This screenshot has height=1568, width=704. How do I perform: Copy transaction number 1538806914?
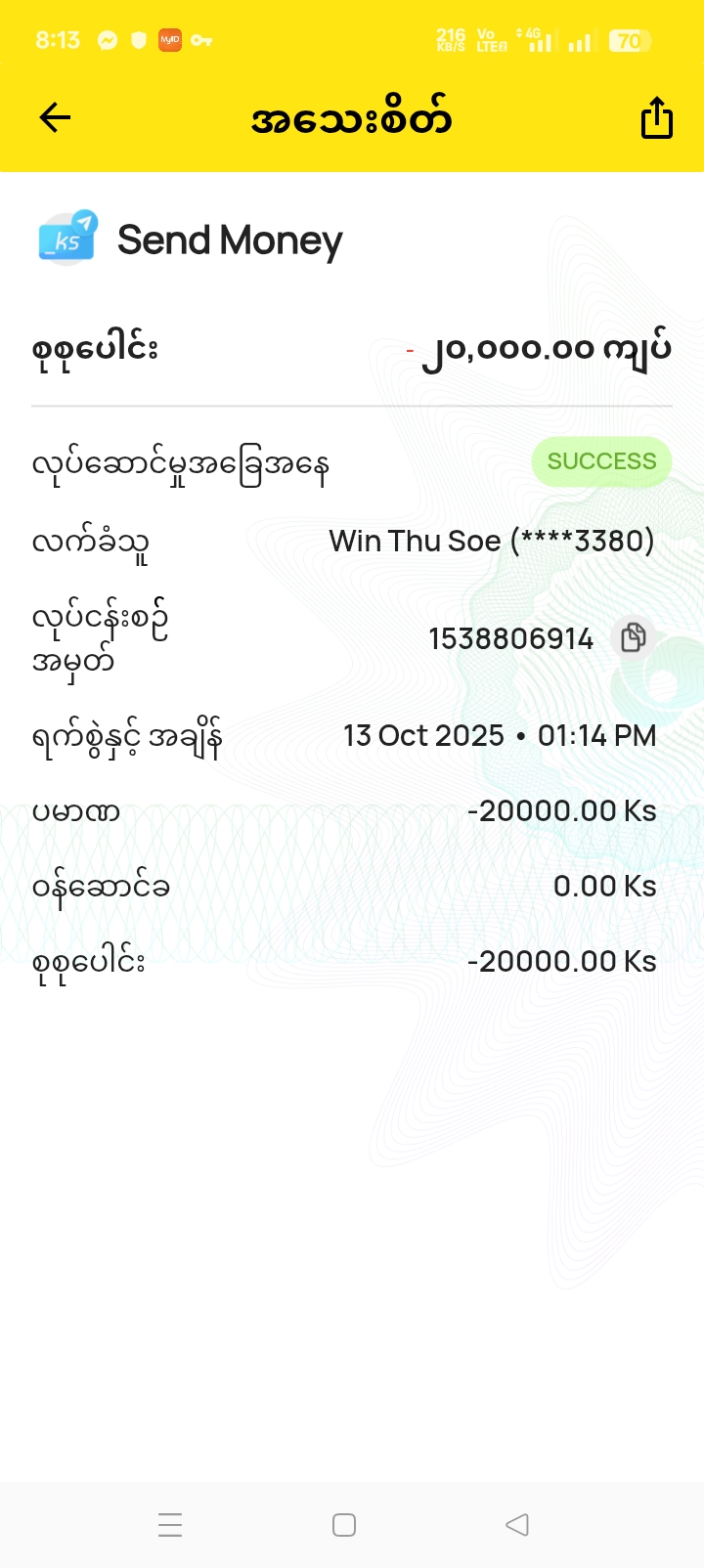coord(633,637)
